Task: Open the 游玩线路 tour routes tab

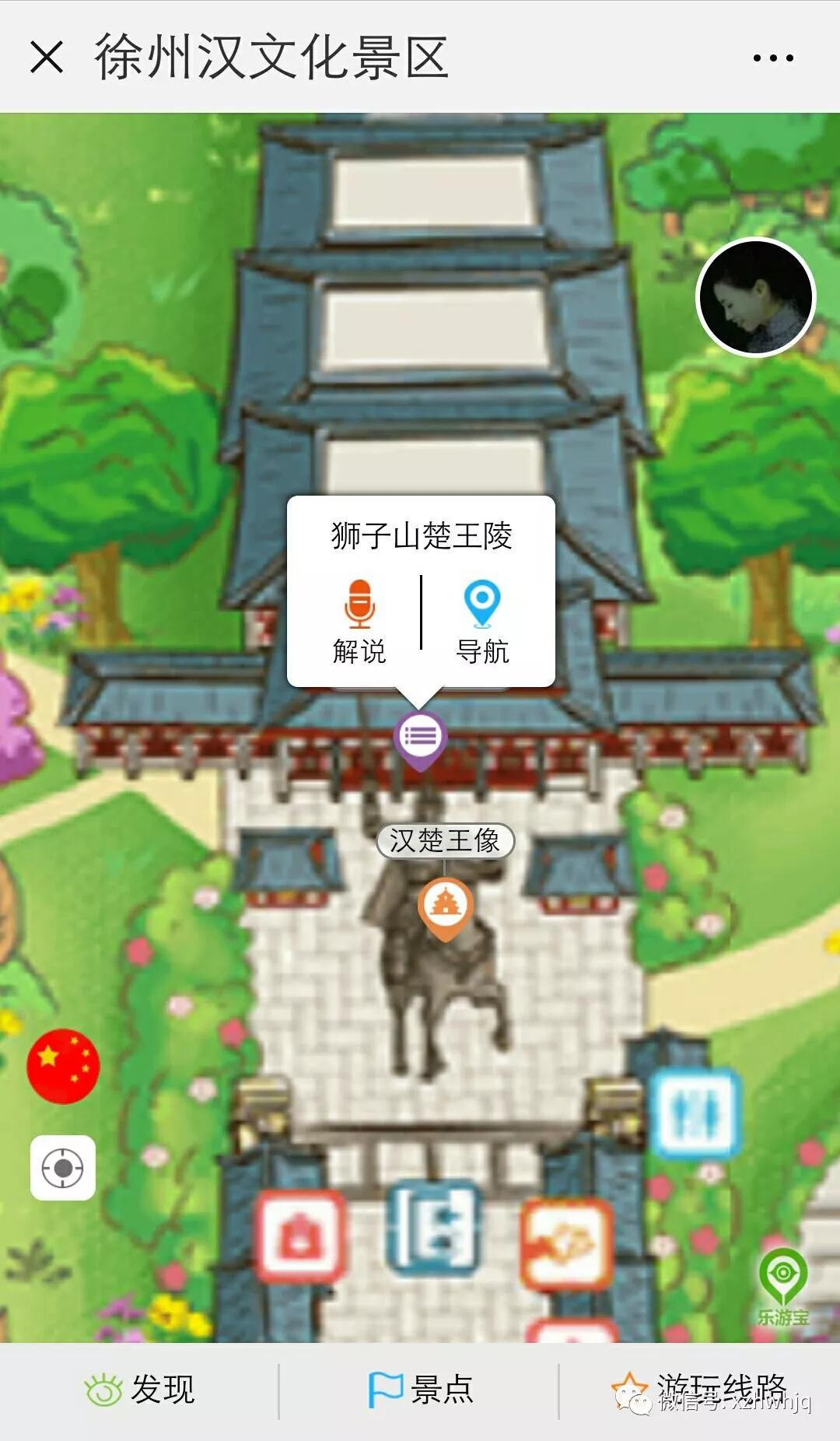Action: coord(700,1390)
